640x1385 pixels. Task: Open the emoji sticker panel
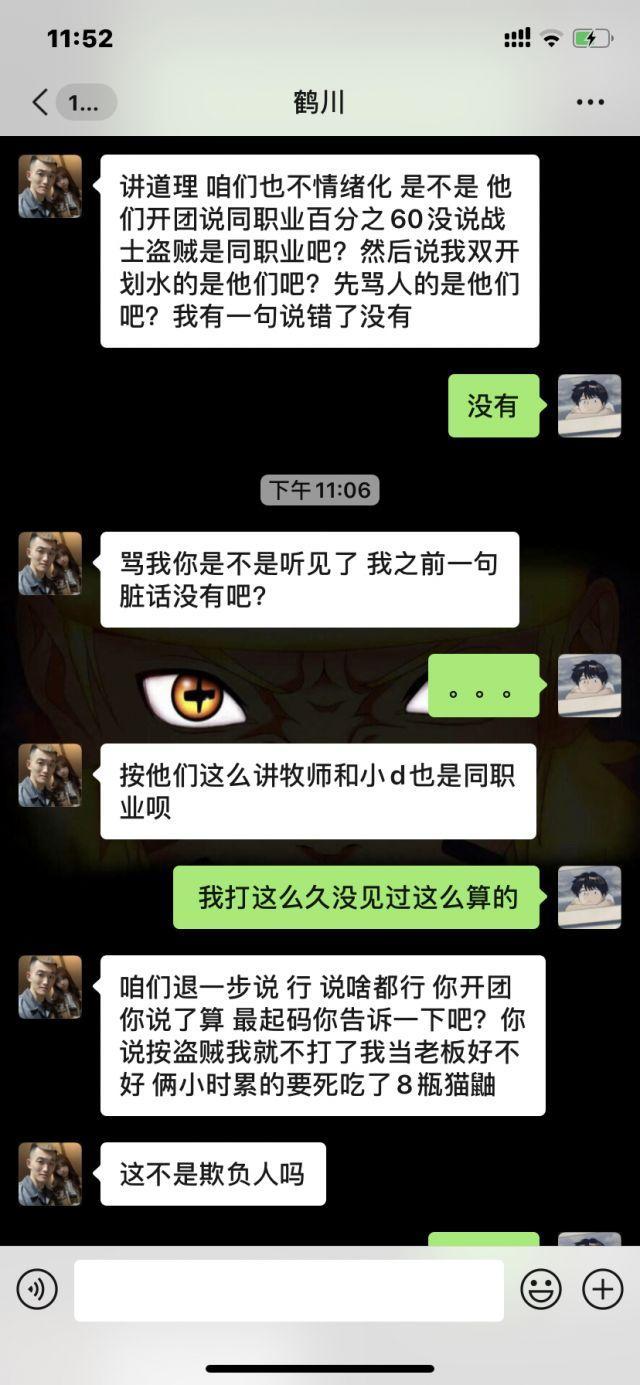(x=541, y=1290)
